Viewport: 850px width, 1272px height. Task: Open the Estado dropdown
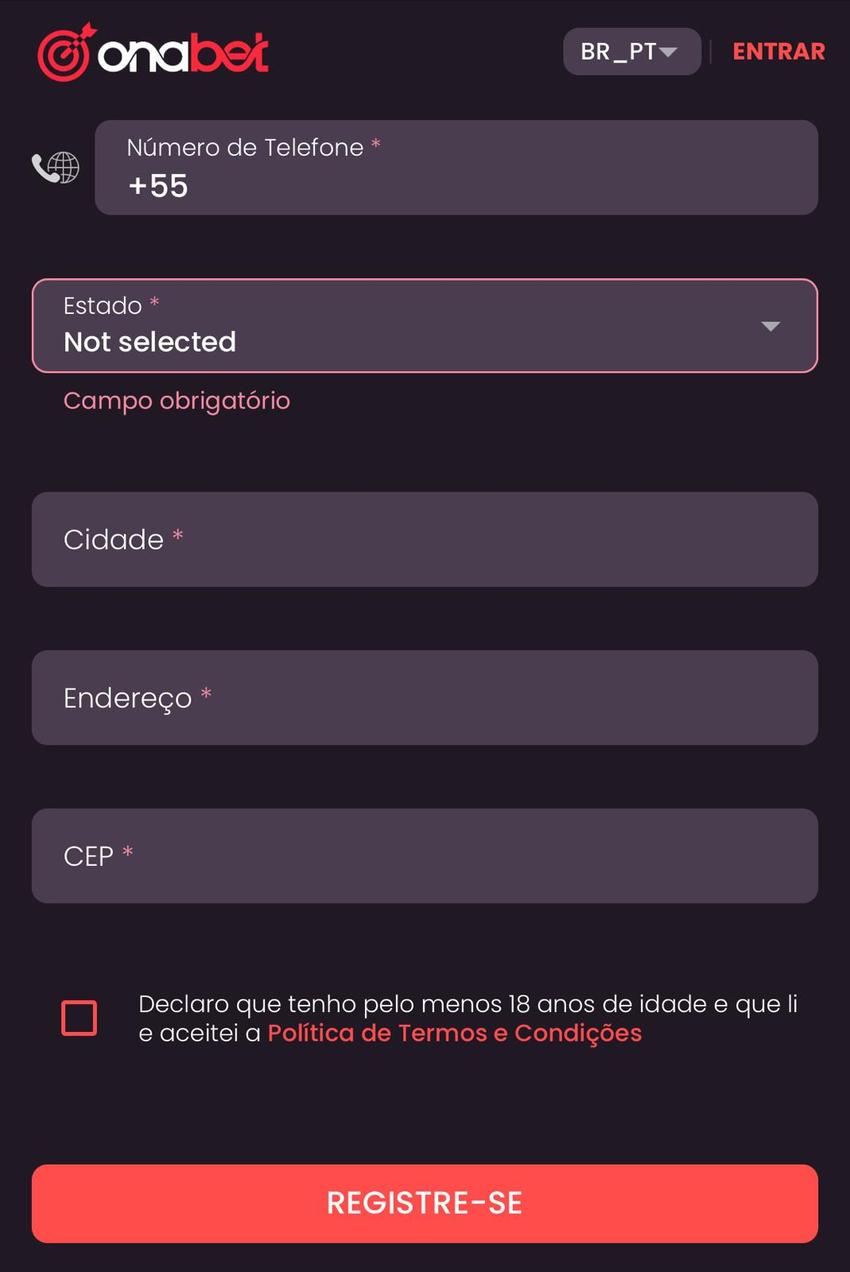(425, 326)
